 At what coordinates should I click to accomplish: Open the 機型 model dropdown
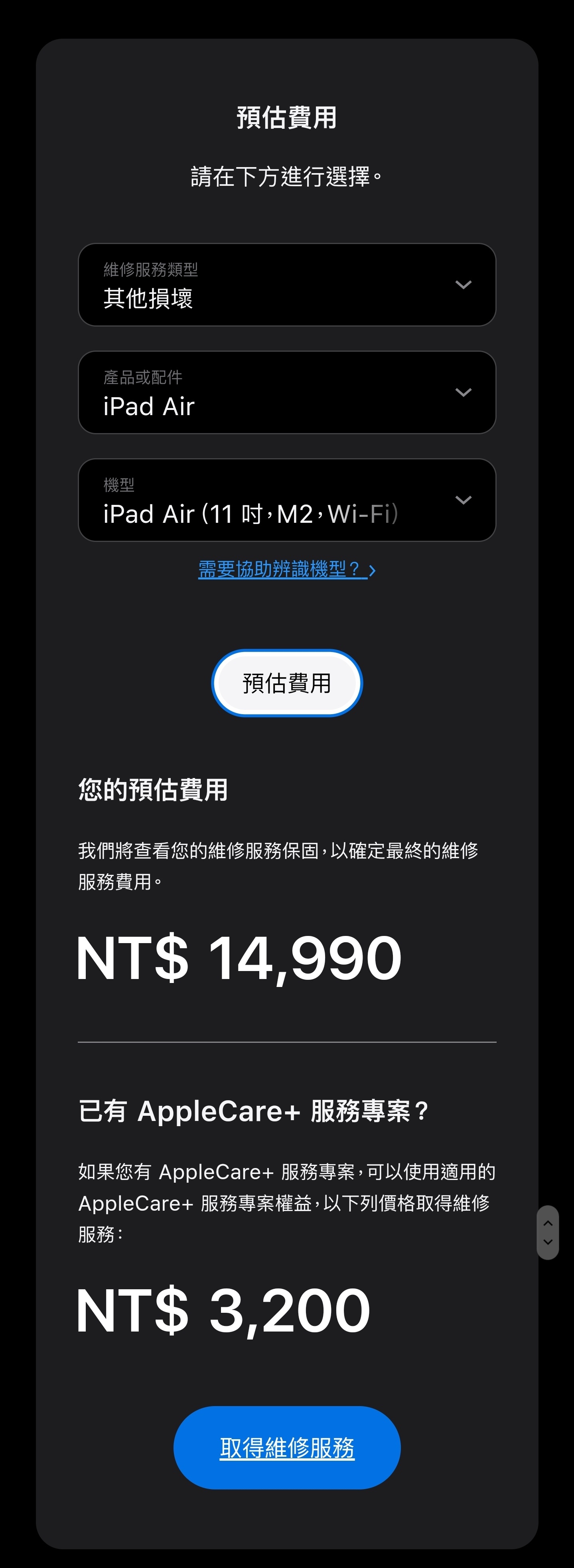(x=287, y=500)
